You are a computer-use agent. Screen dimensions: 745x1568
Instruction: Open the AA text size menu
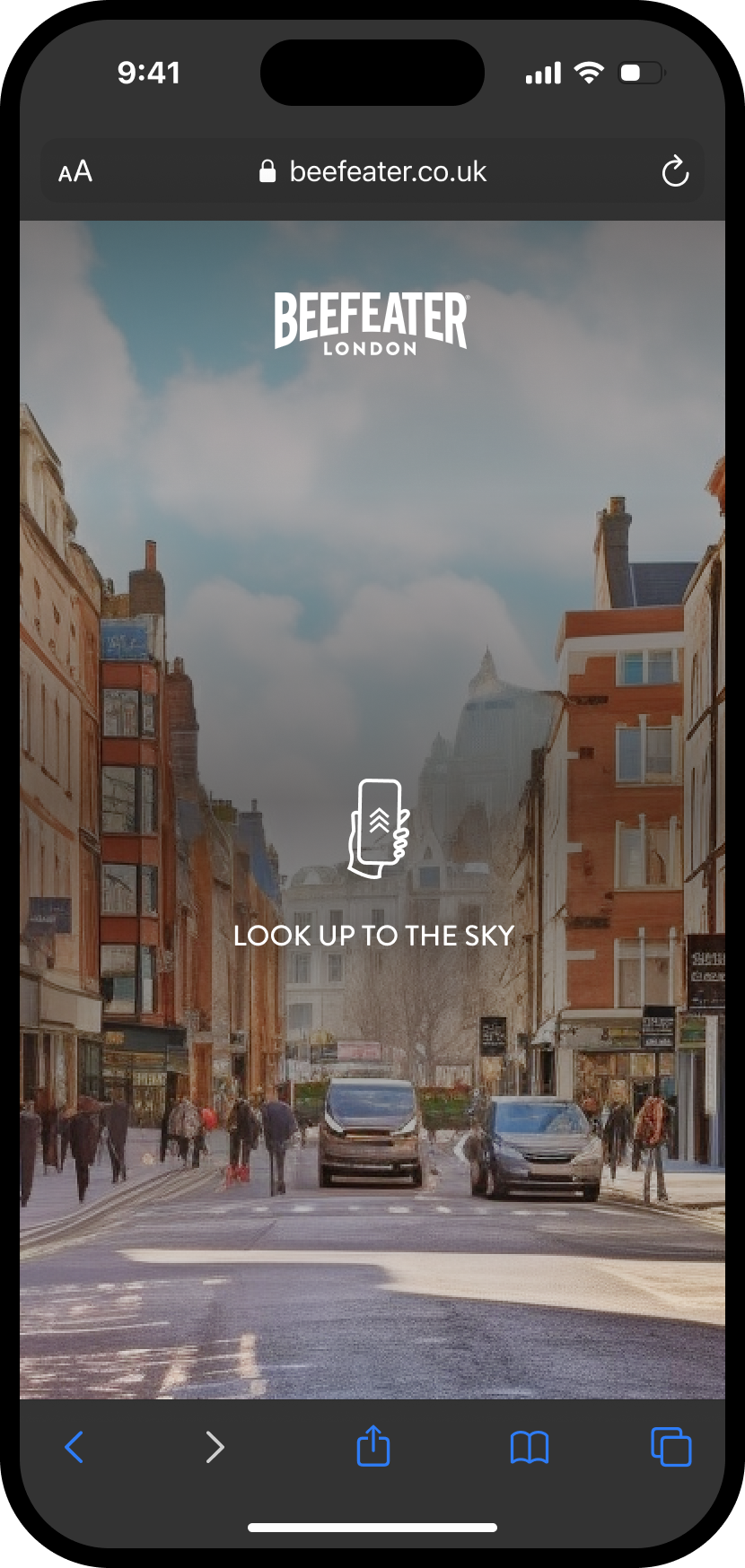(x=75, y=171)
